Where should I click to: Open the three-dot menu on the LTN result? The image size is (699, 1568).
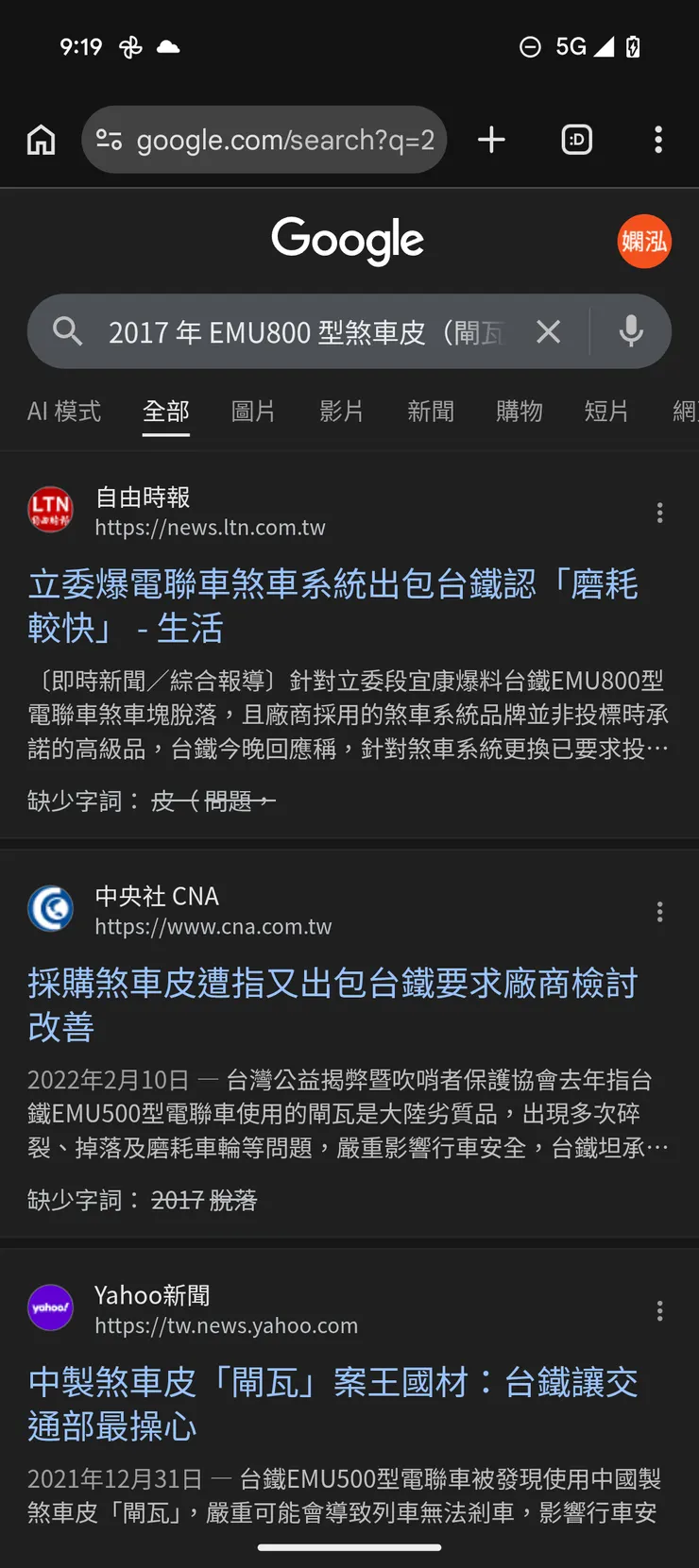tap(659, 513)
